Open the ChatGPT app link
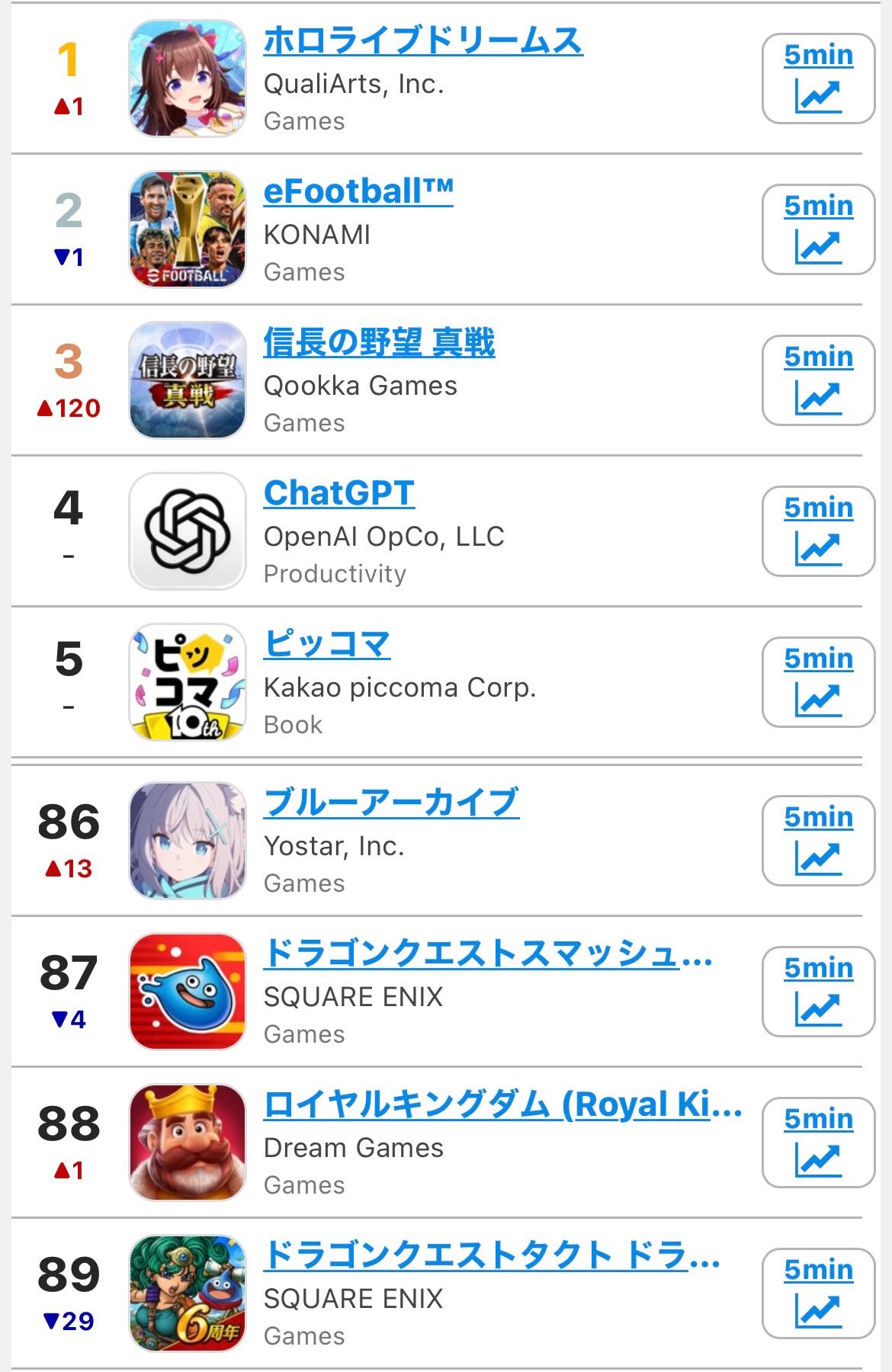 click(x=339, y=493)
